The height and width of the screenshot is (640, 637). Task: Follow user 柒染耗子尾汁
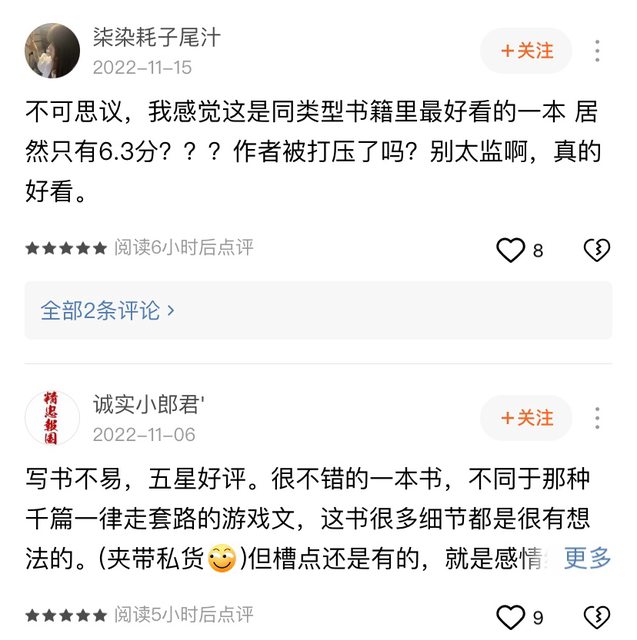(x=526, y=51)
